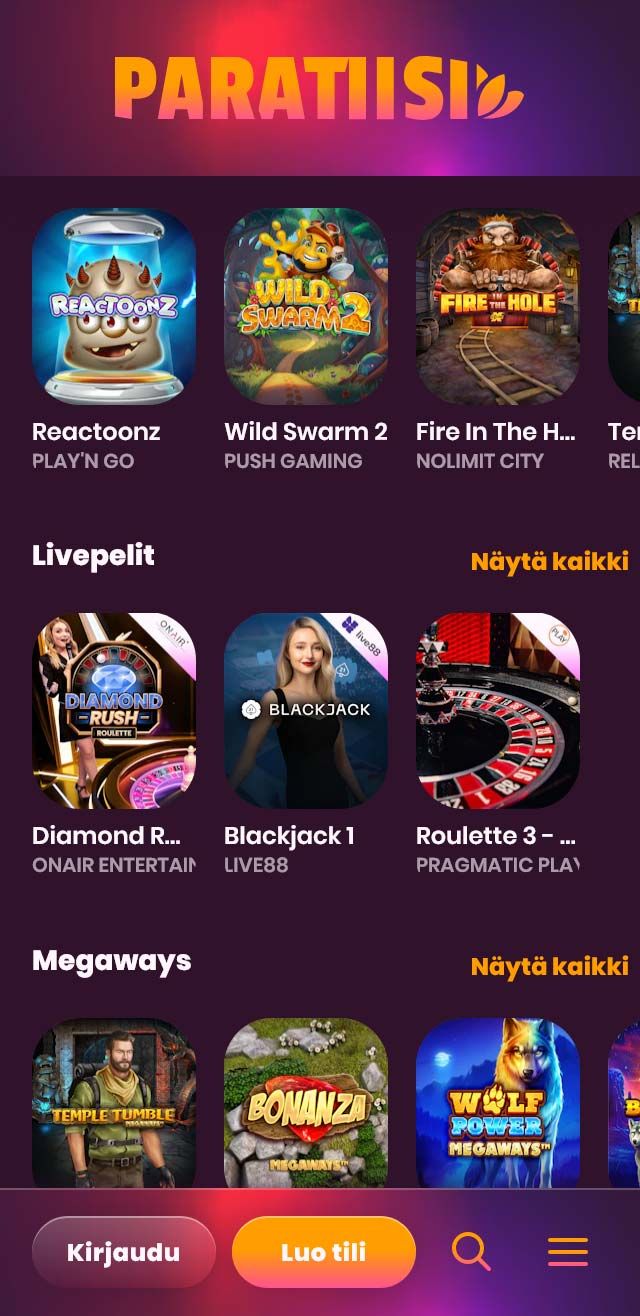Go to Paratiisi home via logo
640x1316 pixels.
pyautogui.click(x=319, y=88)
